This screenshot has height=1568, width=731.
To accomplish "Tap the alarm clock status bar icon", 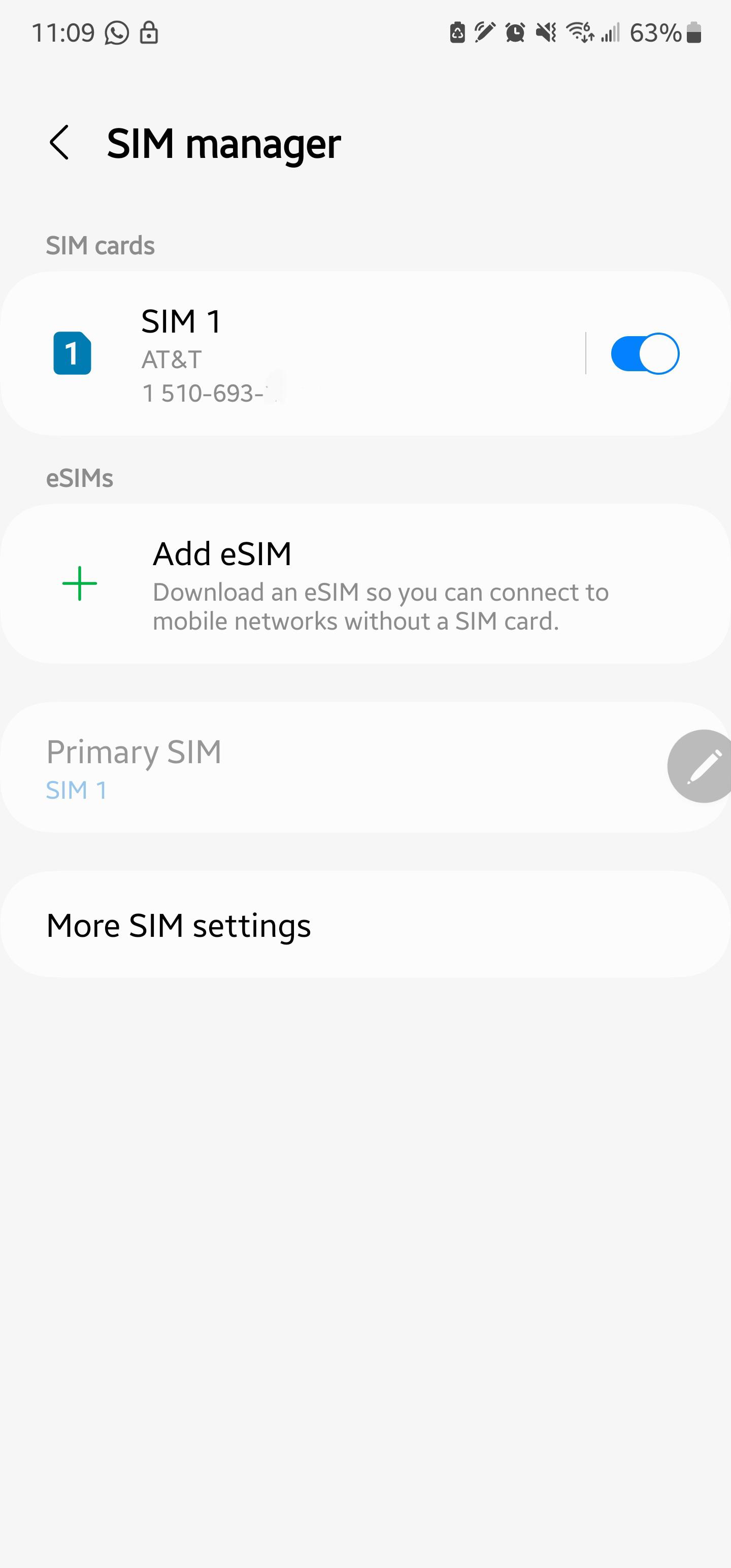I will 514,31.
